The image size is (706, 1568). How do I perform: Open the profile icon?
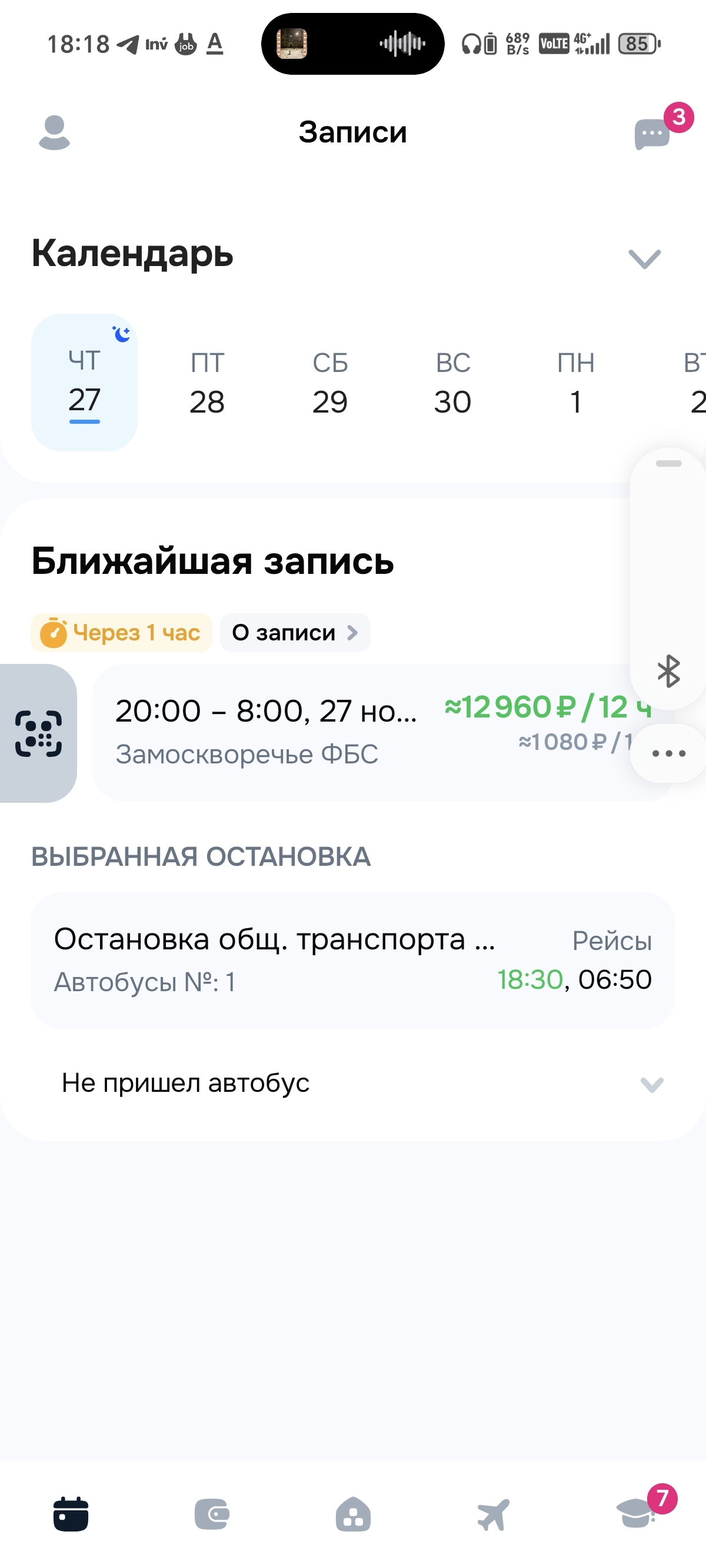tap(54, 132)
